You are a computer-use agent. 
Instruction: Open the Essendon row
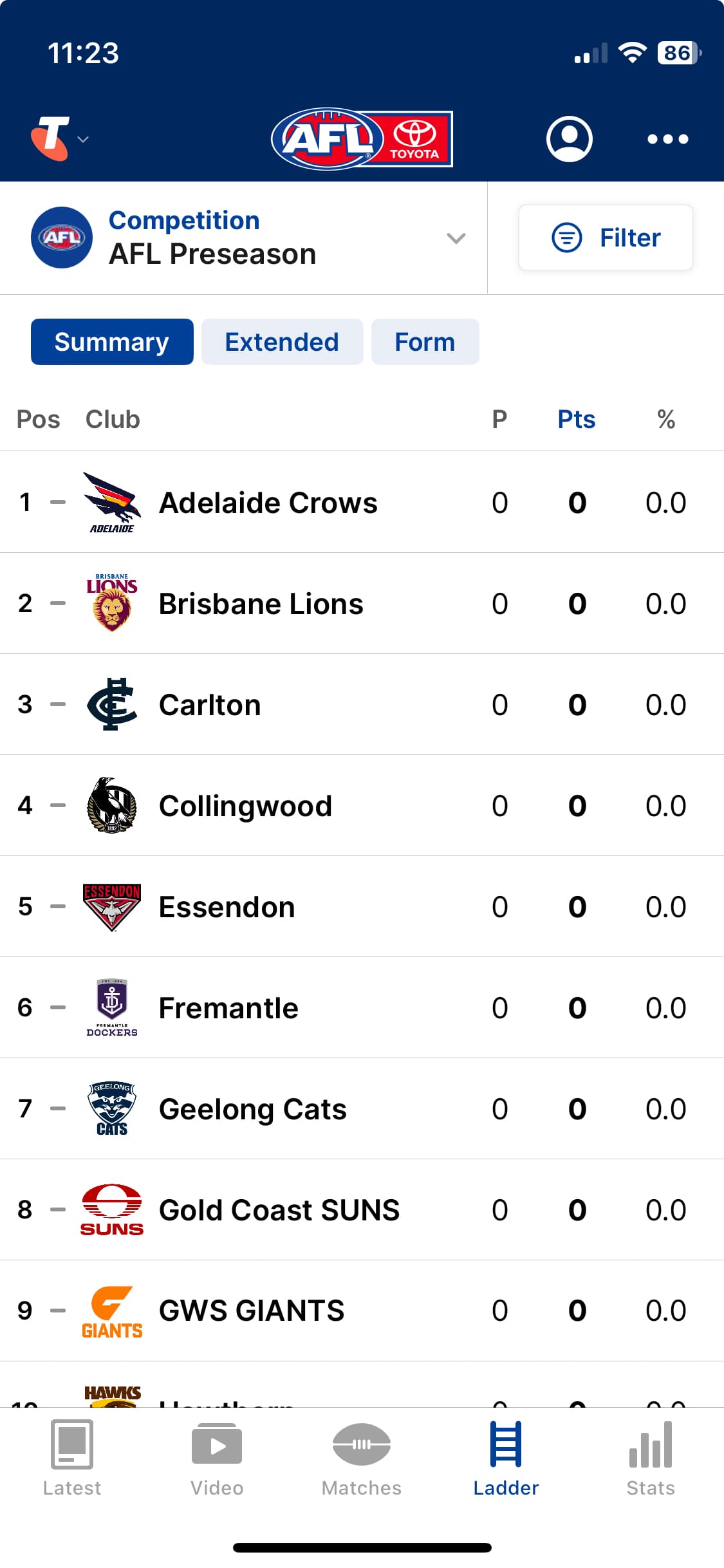point(362,906)
